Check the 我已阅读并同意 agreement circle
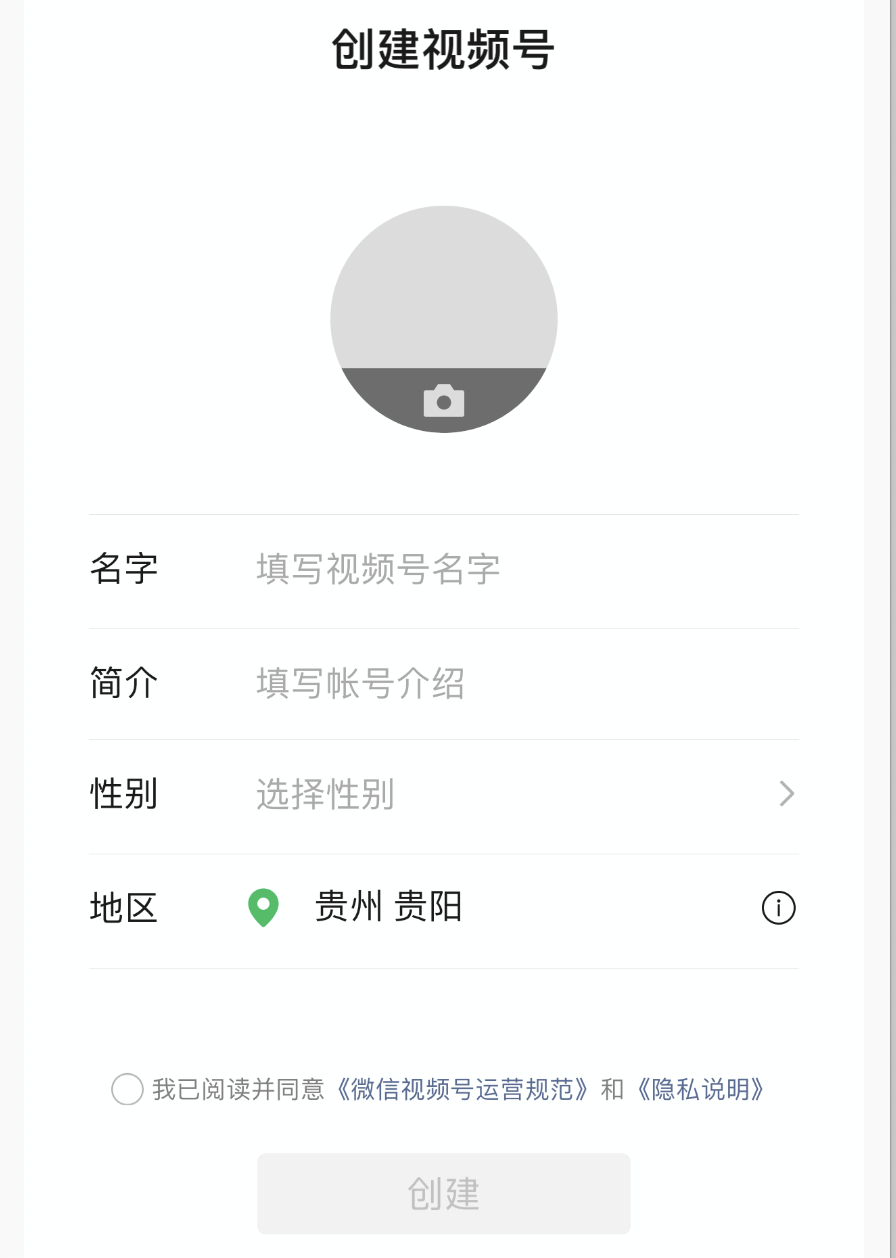Screen dimensions: 896x1258 tap(127, 1089)
